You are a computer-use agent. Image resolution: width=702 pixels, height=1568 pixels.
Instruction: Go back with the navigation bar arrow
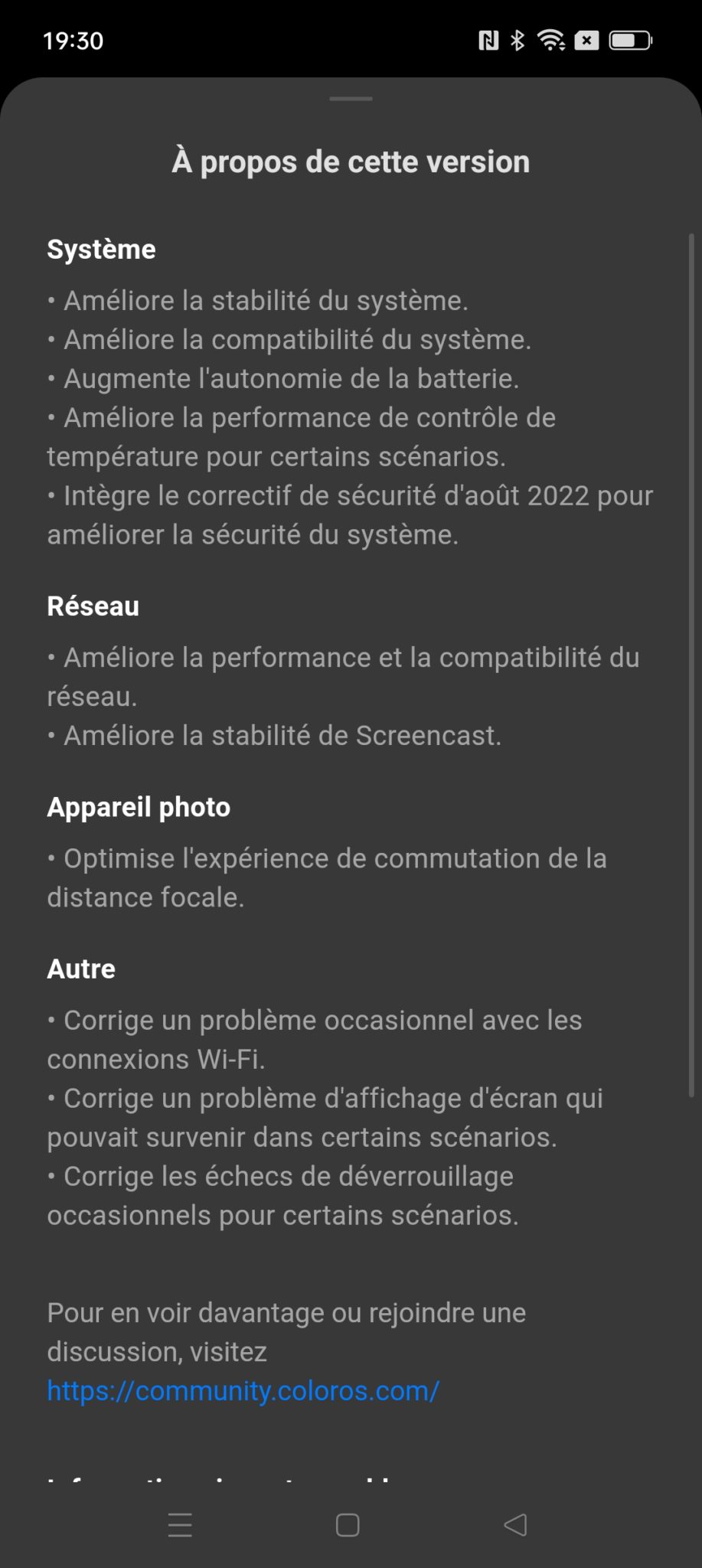[x=515, y=1525]
